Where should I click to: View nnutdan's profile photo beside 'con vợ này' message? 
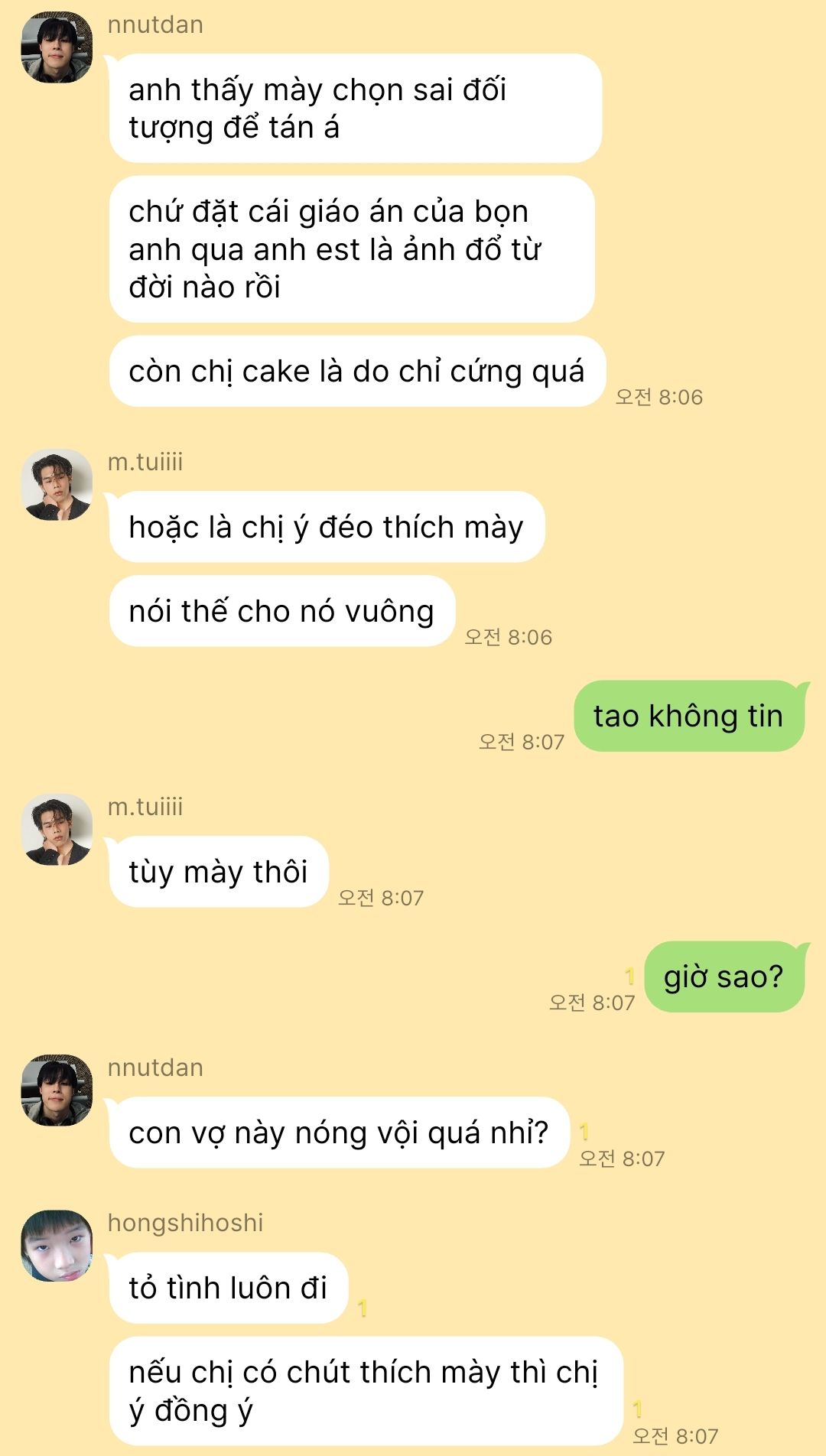tap(57, 1090)
